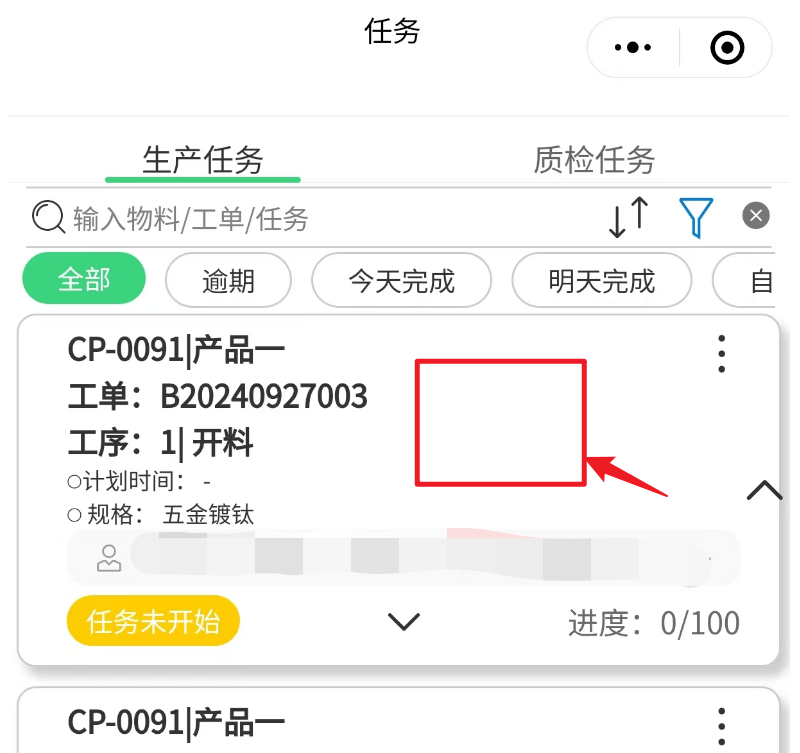Show tasks under 今天完成
Screen dimensions: 800x753
point(401,281)
